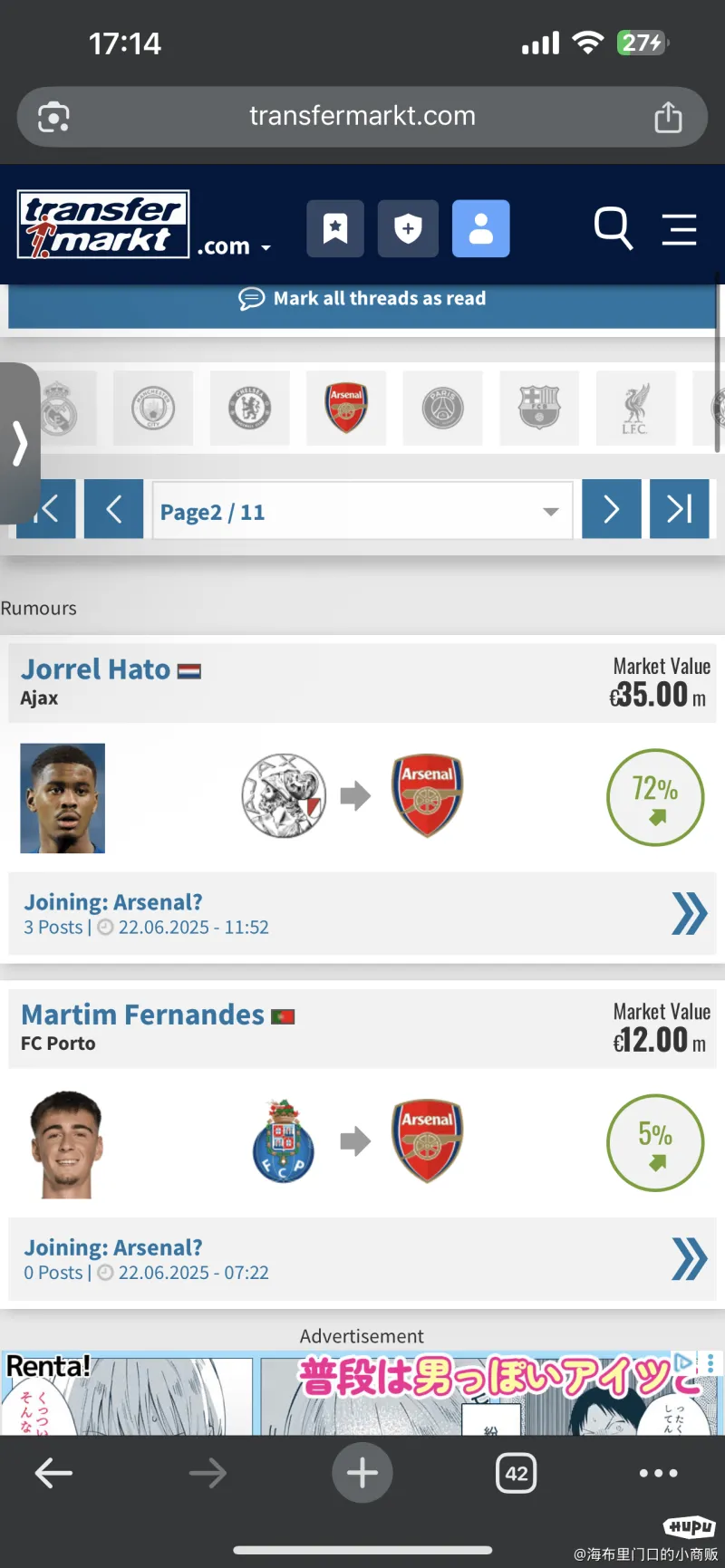Open Jorrel Hato player profile

pos(95,669)
